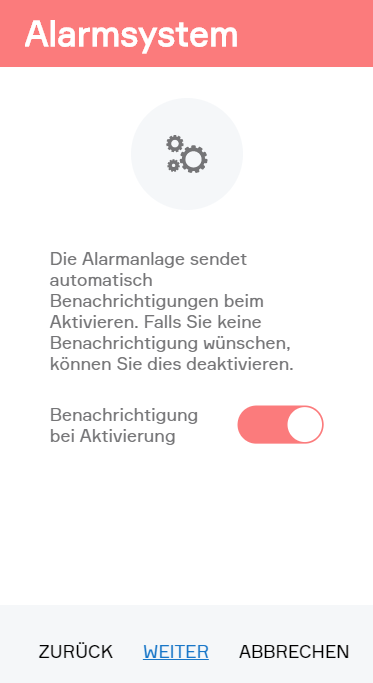Cancel setup via ABBRECHEN

(294, 652)
